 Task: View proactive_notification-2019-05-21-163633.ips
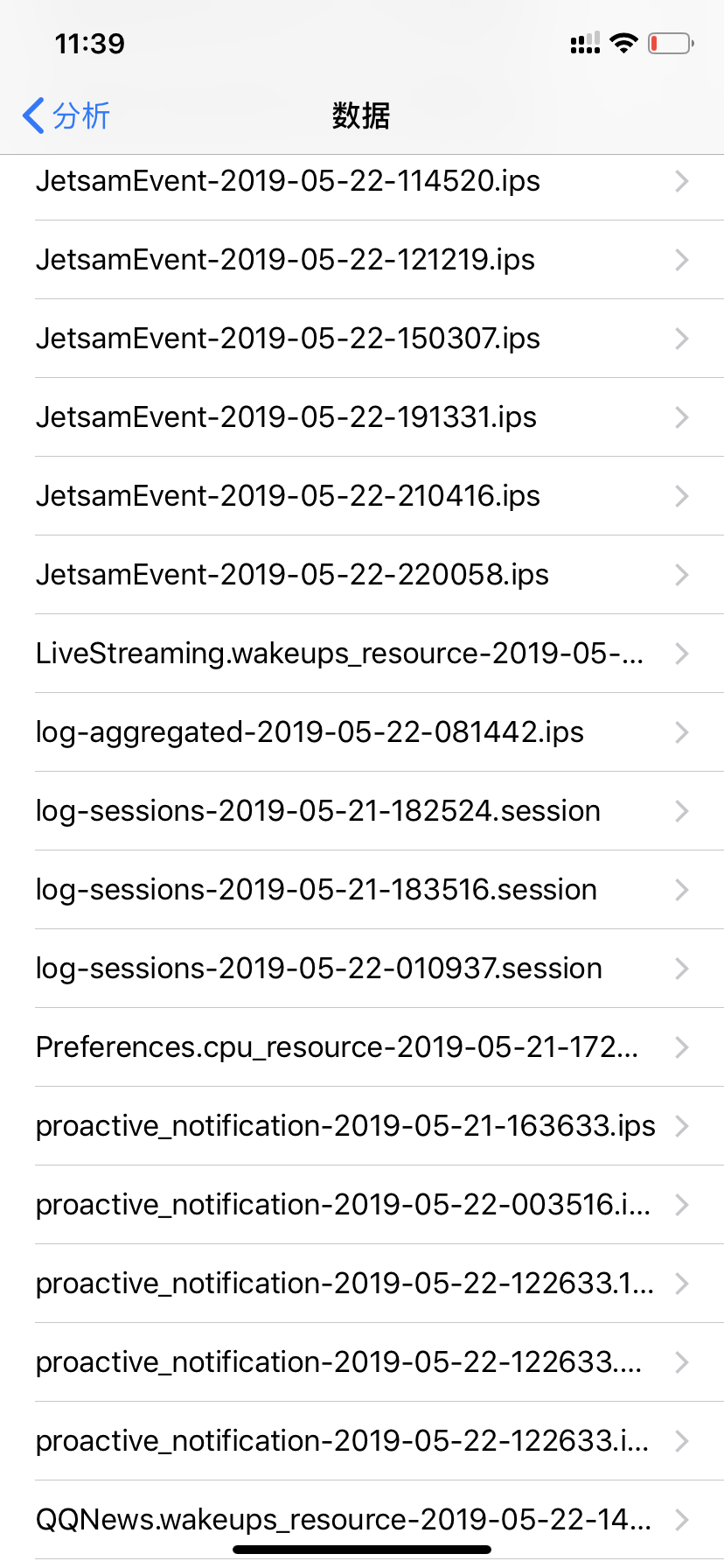click(345, 1126)
